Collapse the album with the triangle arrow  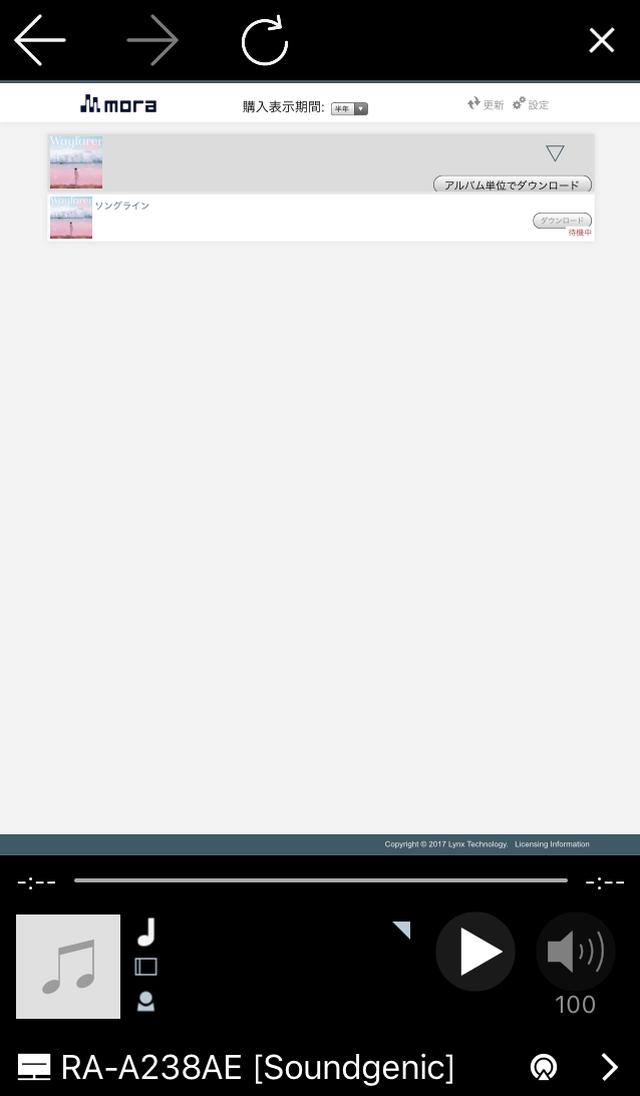pos(555,153)
